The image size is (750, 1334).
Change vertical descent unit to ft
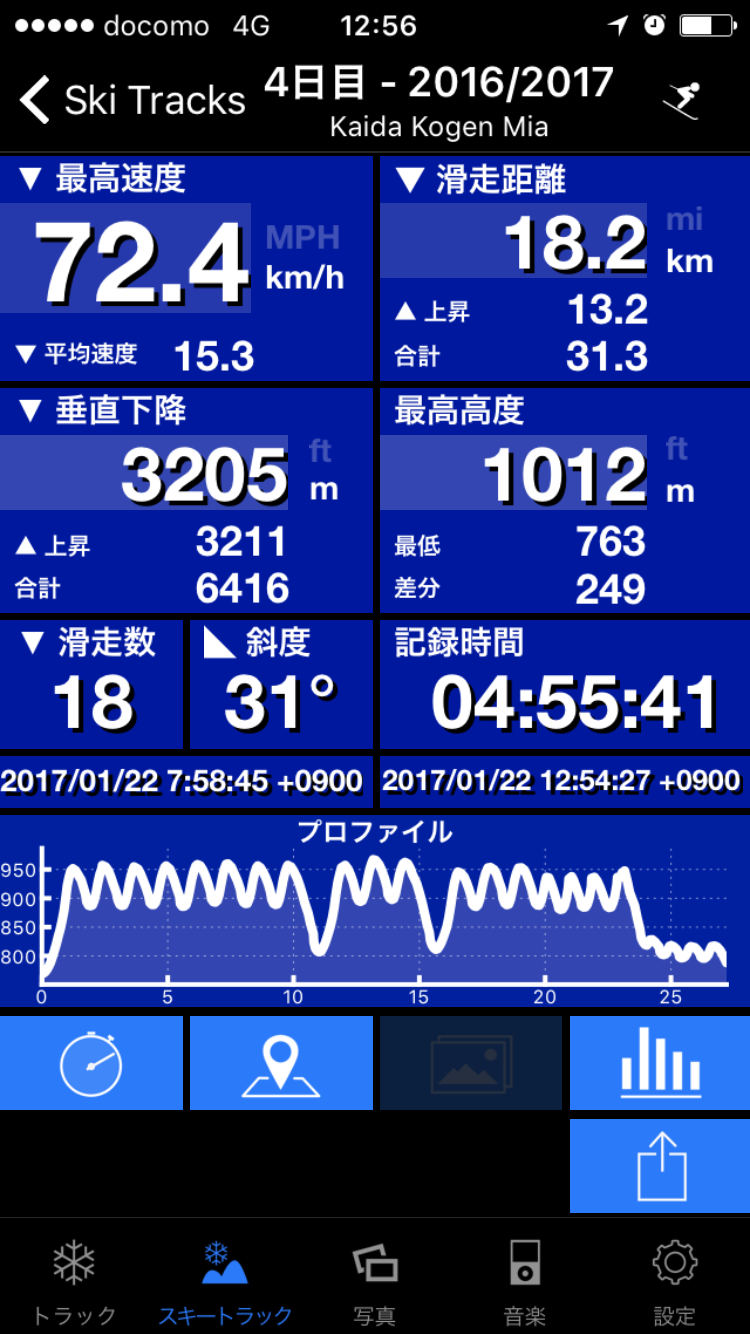point(320,451)
